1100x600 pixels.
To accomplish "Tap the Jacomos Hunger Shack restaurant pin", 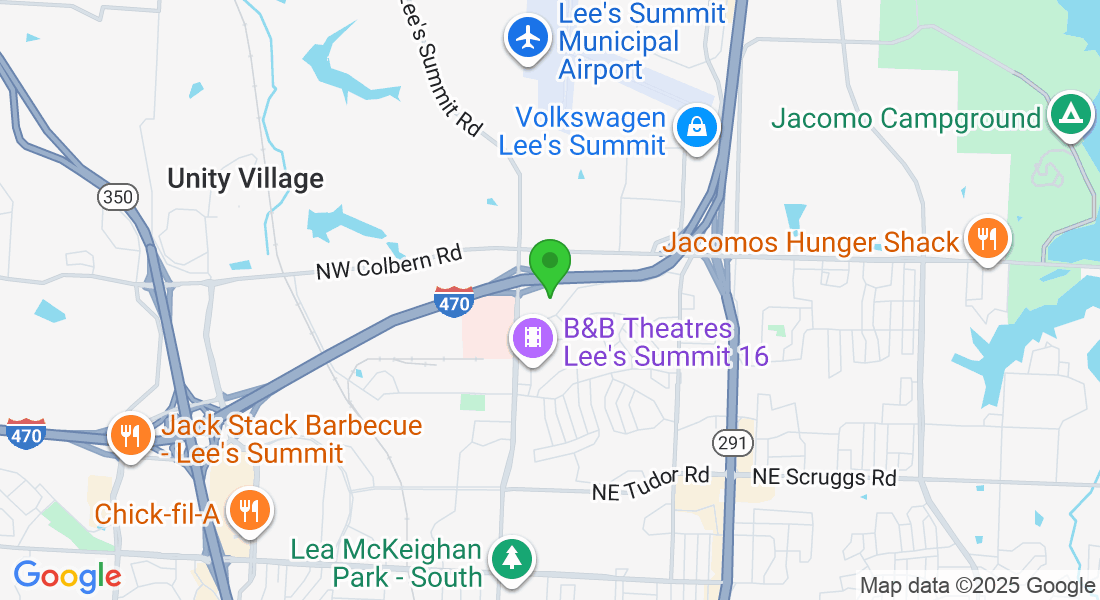I will coord(987,238).
